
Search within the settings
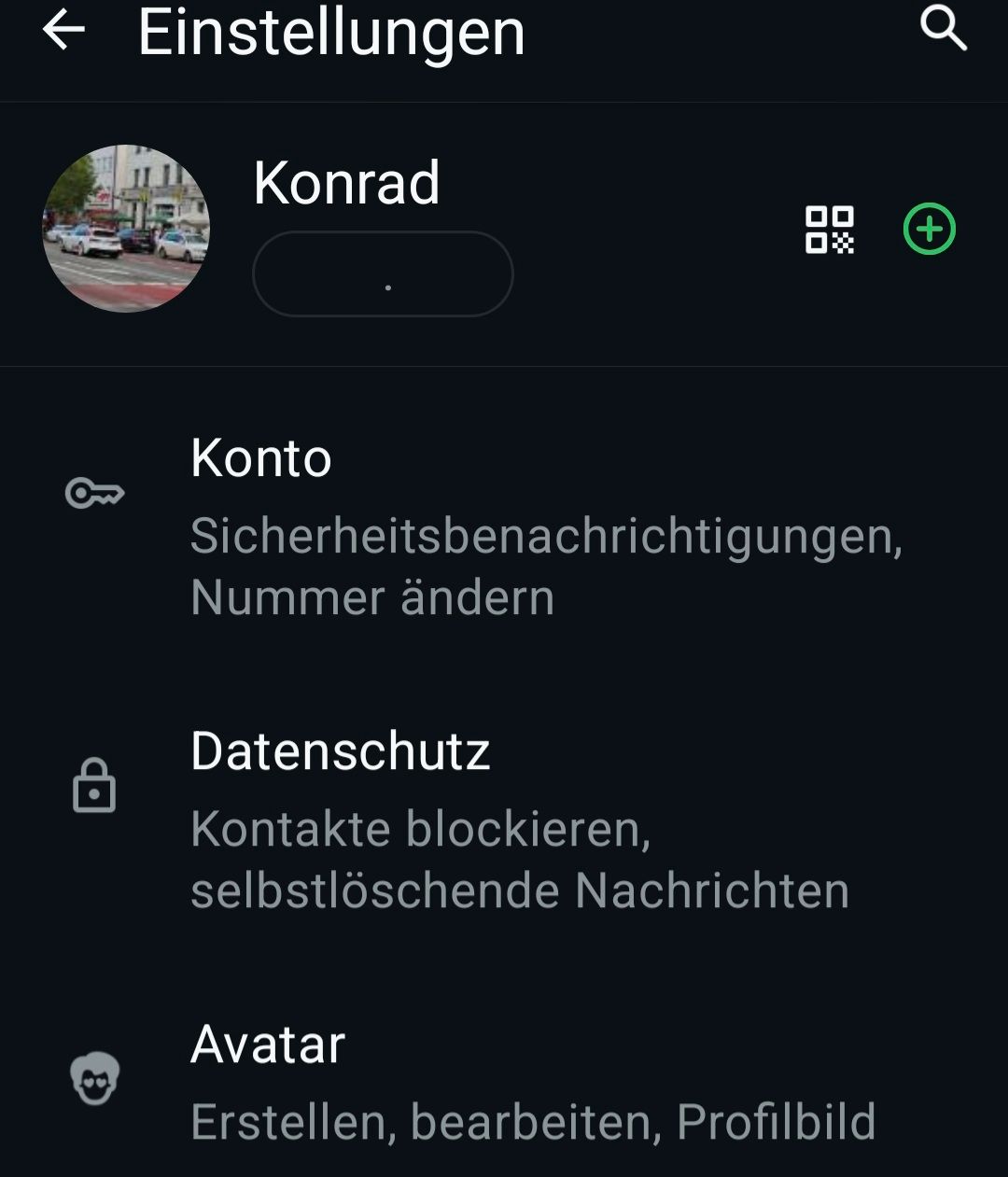943,28
